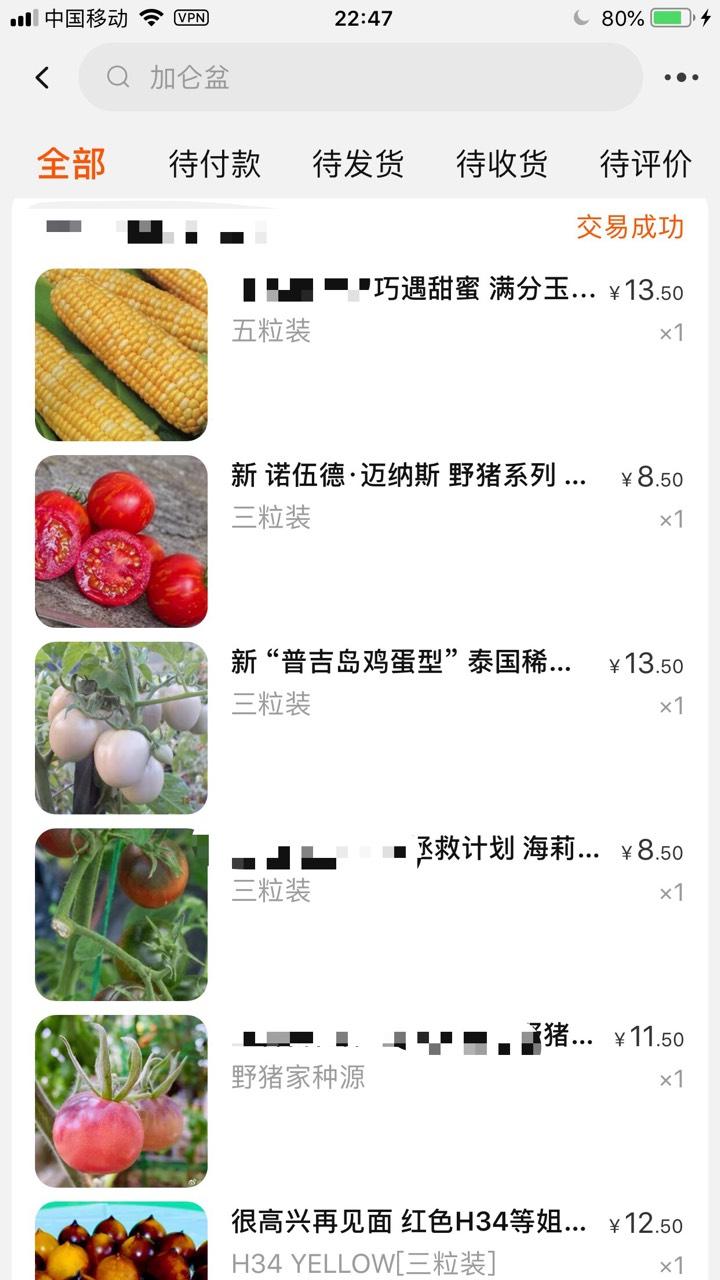Image resolution: width=720 pixels, height=1280 pixels.
Task: Show orders under 待发货 tab
Action: tap(358, 164)
